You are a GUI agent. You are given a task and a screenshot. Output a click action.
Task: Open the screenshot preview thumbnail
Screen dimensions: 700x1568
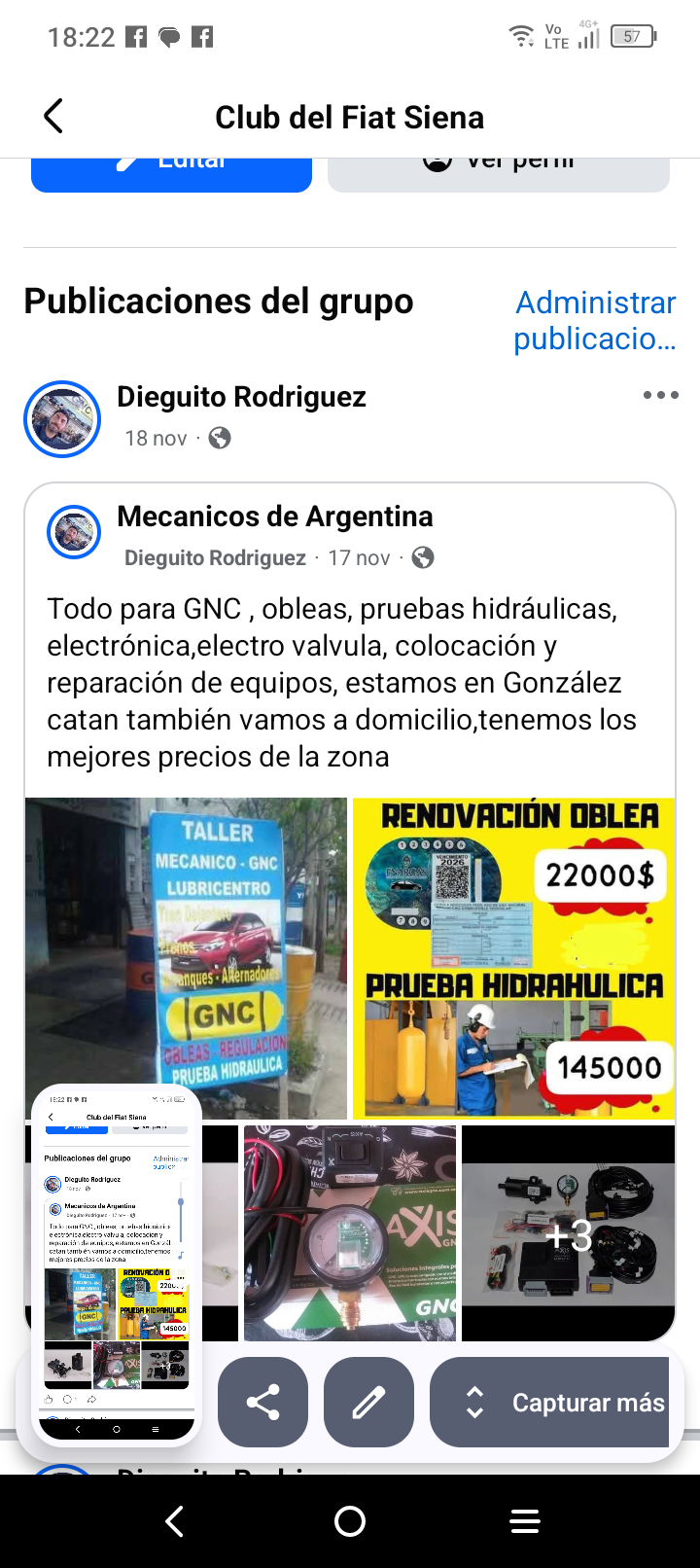[x=117, y=1265]
